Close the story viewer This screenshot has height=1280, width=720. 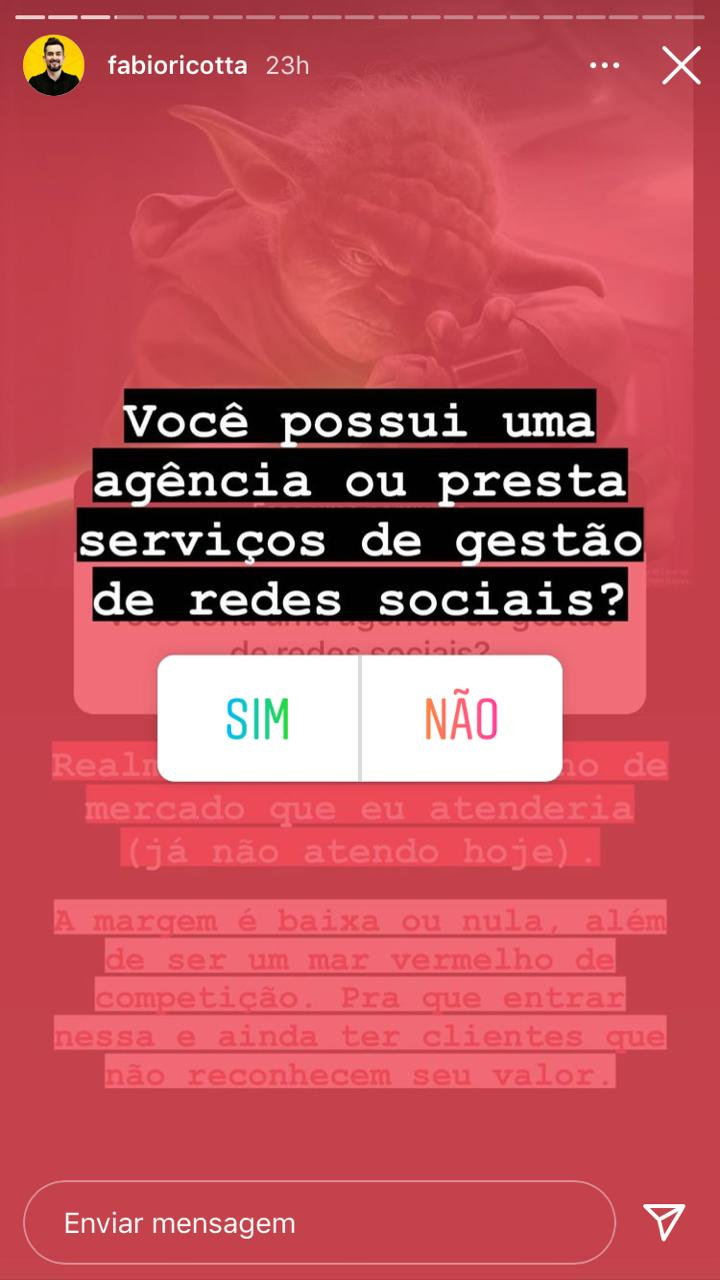[x=681, y=66]
